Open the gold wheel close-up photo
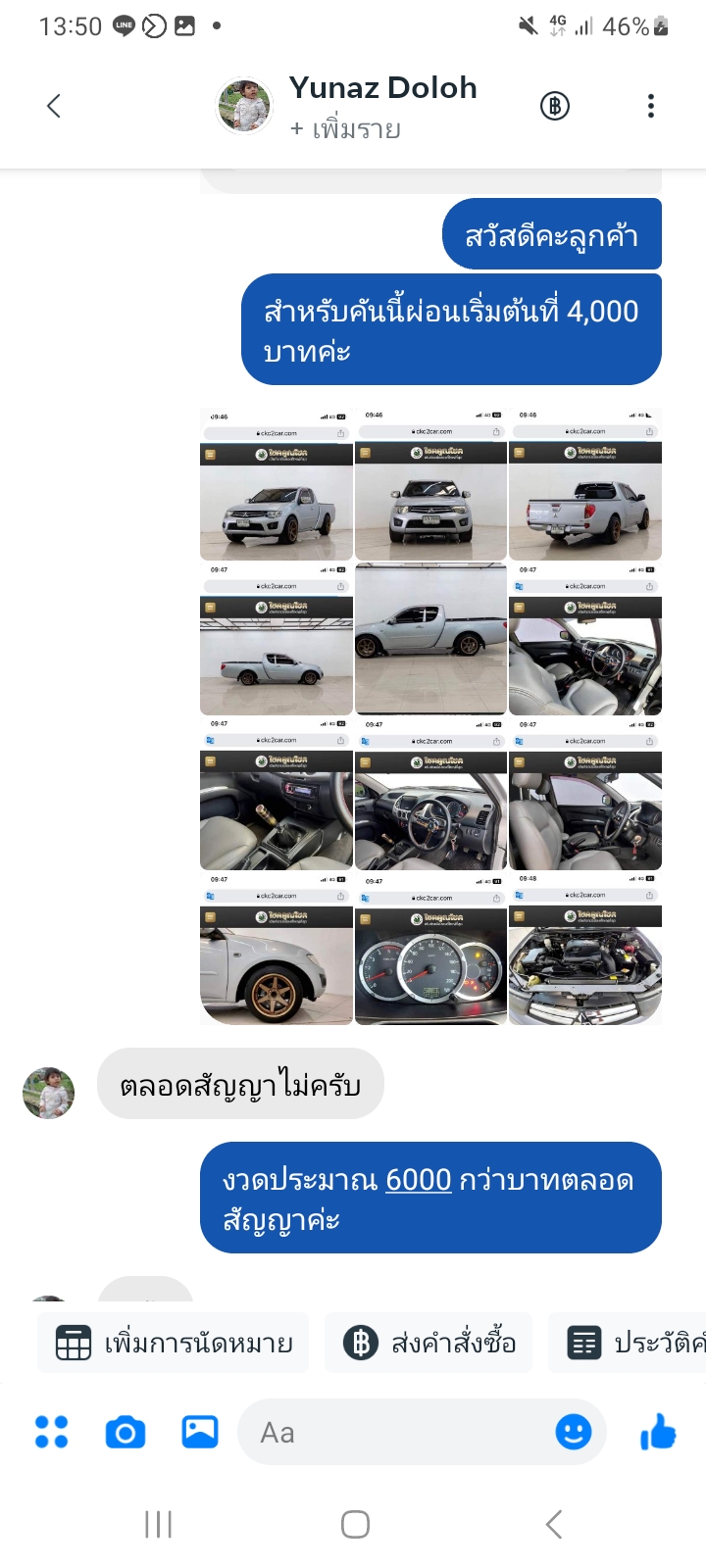Viewport: 706px width, 1568px height. 277,951
